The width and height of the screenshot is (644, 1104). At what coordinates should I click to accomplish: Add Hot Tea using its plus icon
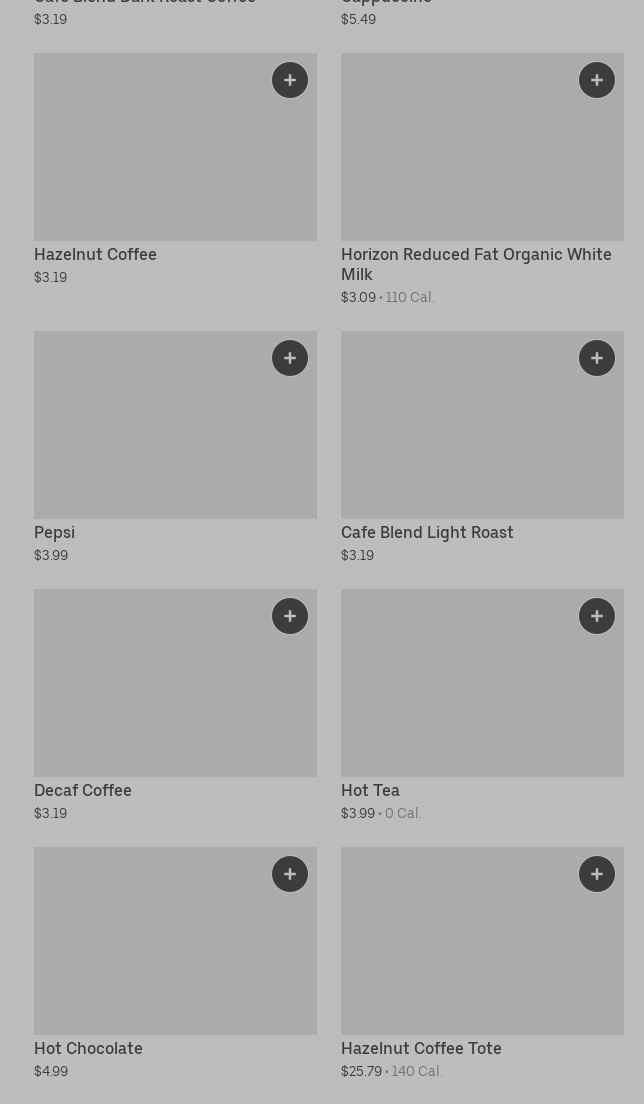coord(597,616)
